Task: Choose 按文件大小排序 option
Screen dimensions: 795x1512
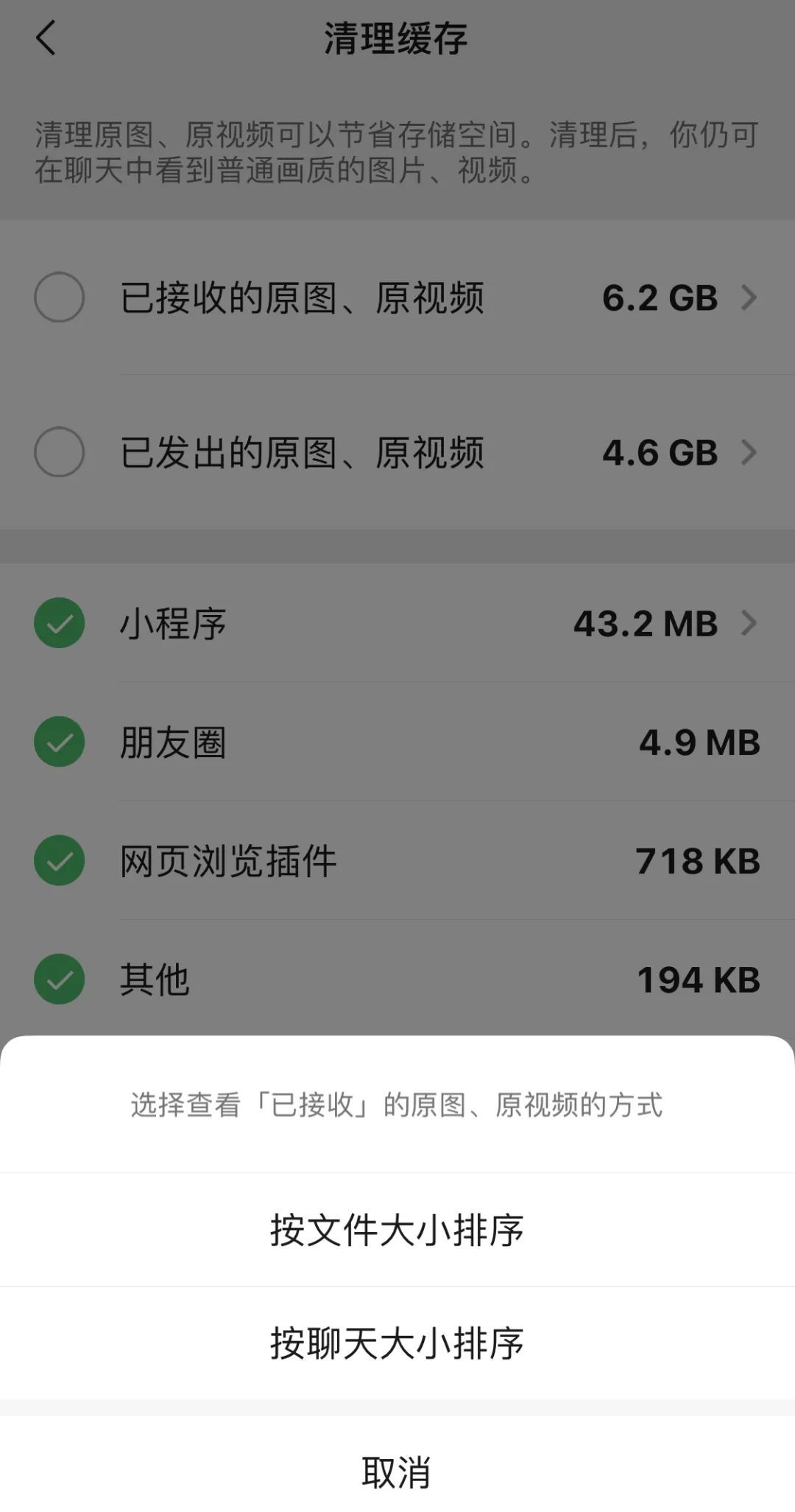Action: [397, 1230]
